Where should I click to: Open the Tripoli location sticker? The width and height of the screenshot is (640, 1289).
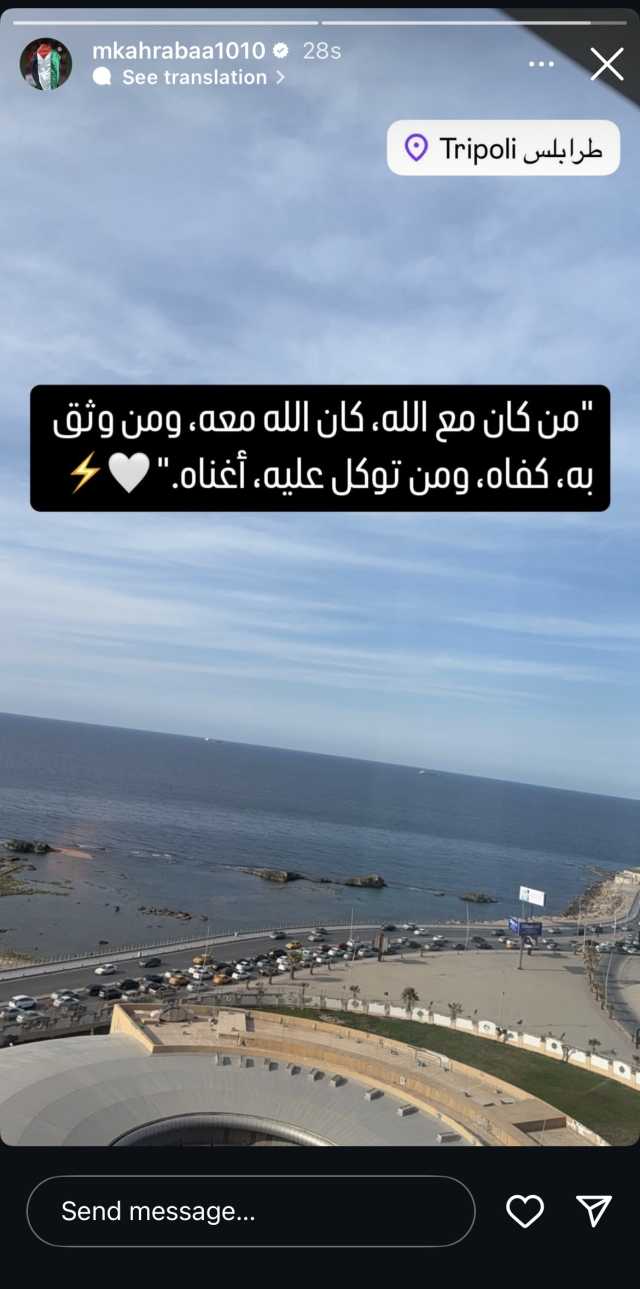point(503,149)
